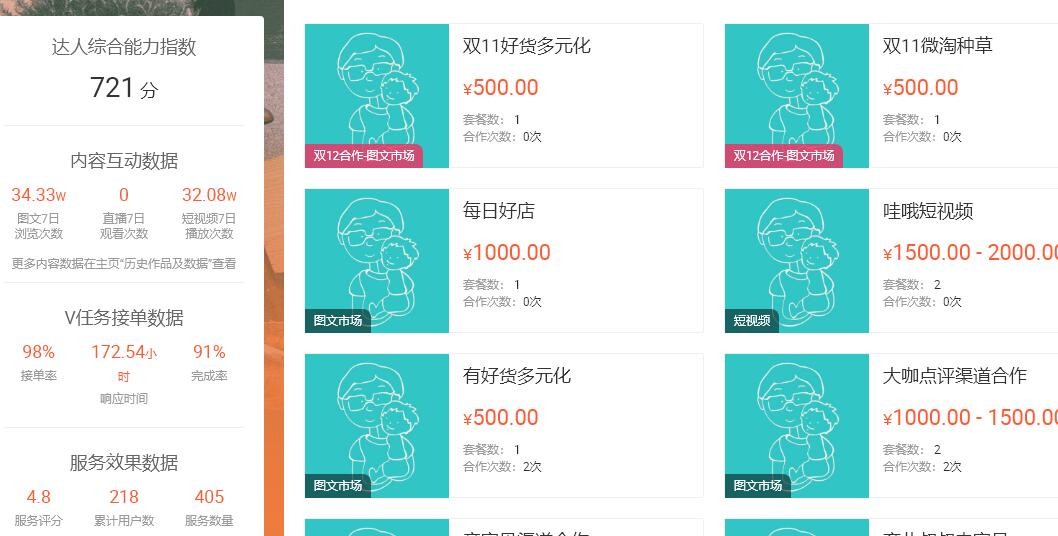Open the 双11微淘种草 service card
1058x536 pixels.
[x=937, y=46]
